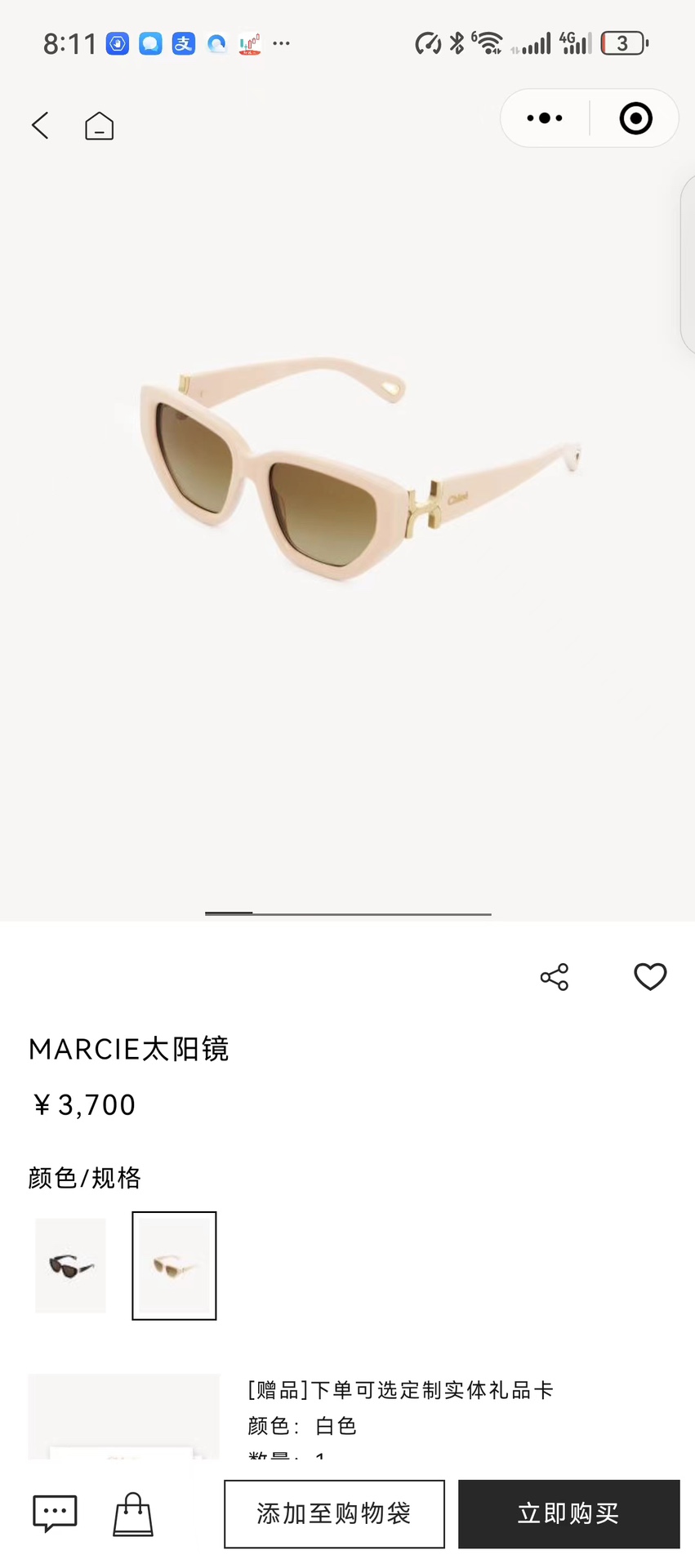Go back to previous page
The width and height of the screenshot is (695, 1568).
[x=40, y=126]
